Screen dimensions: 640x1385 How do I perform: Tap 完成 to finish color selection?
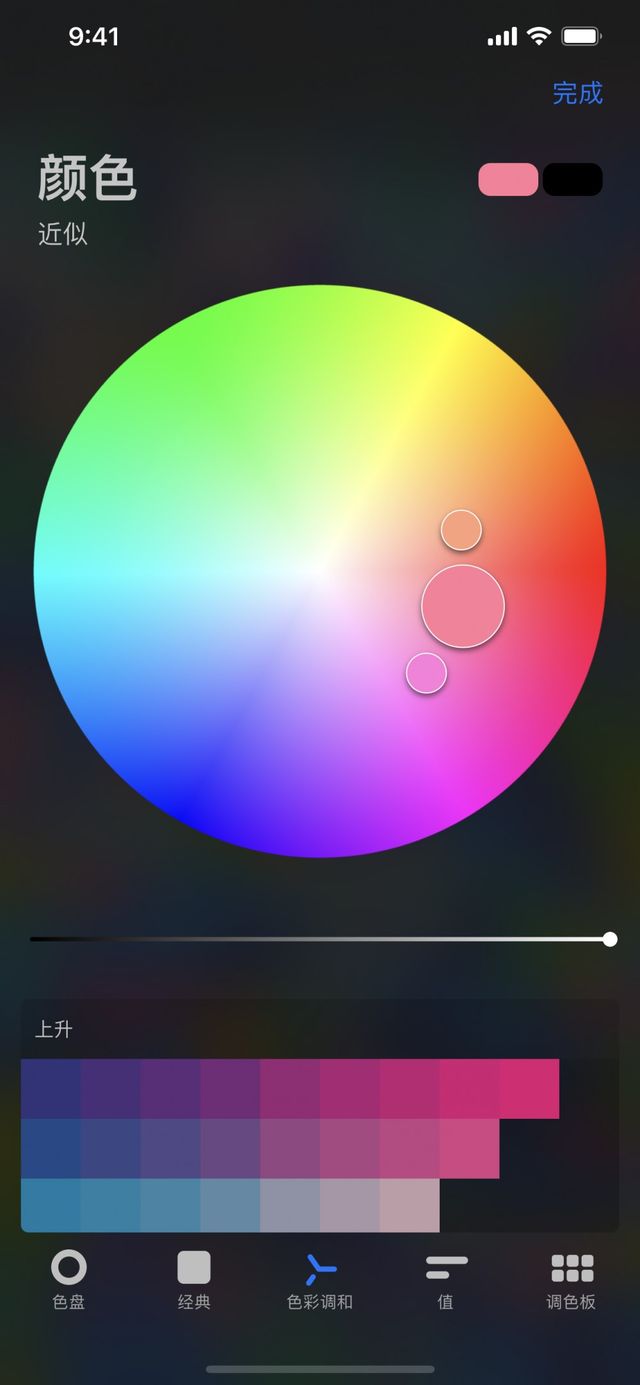(577, 93)
